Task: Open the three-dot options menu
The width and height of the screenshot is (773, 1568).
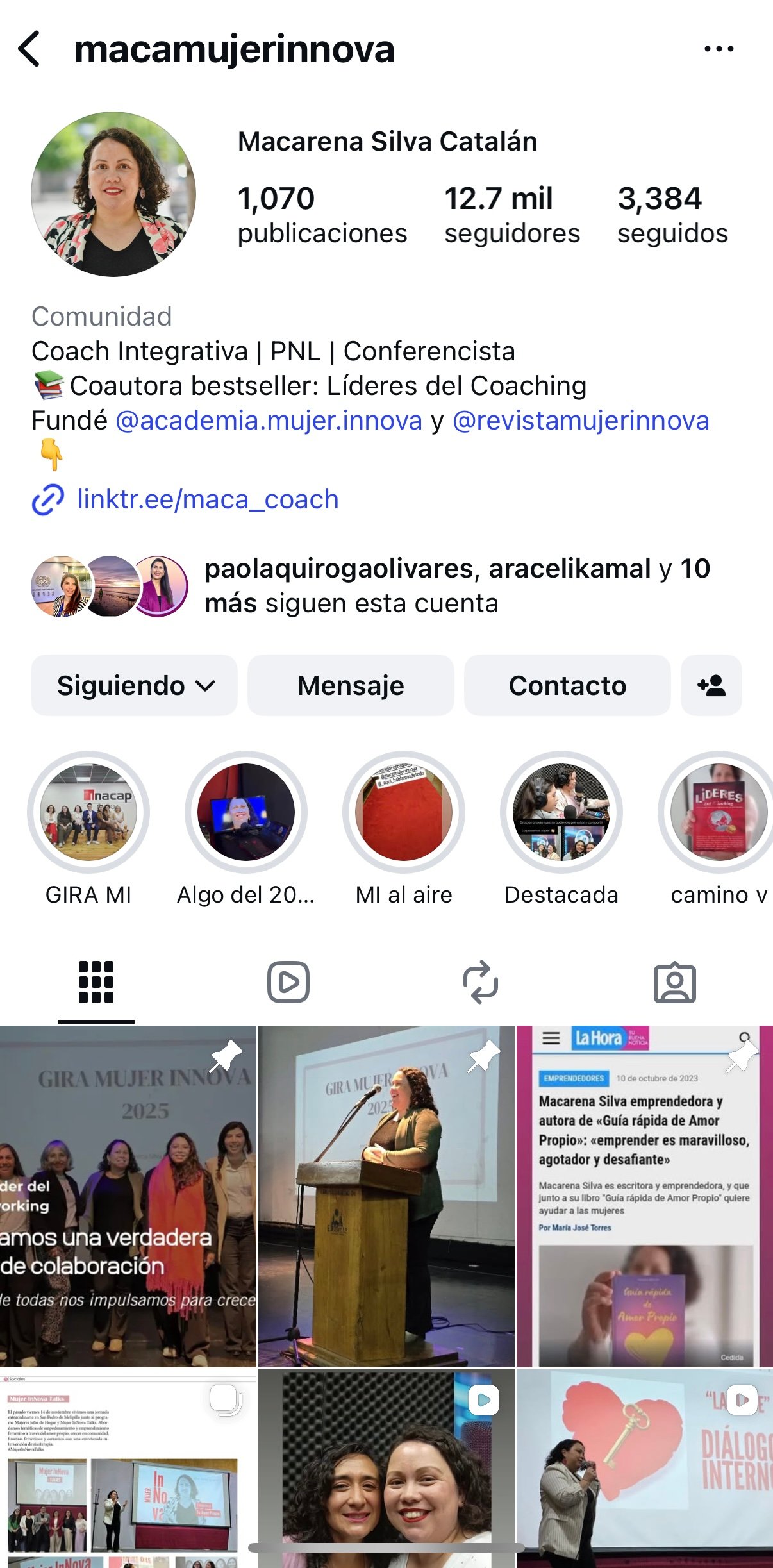Action: [719, 49]
